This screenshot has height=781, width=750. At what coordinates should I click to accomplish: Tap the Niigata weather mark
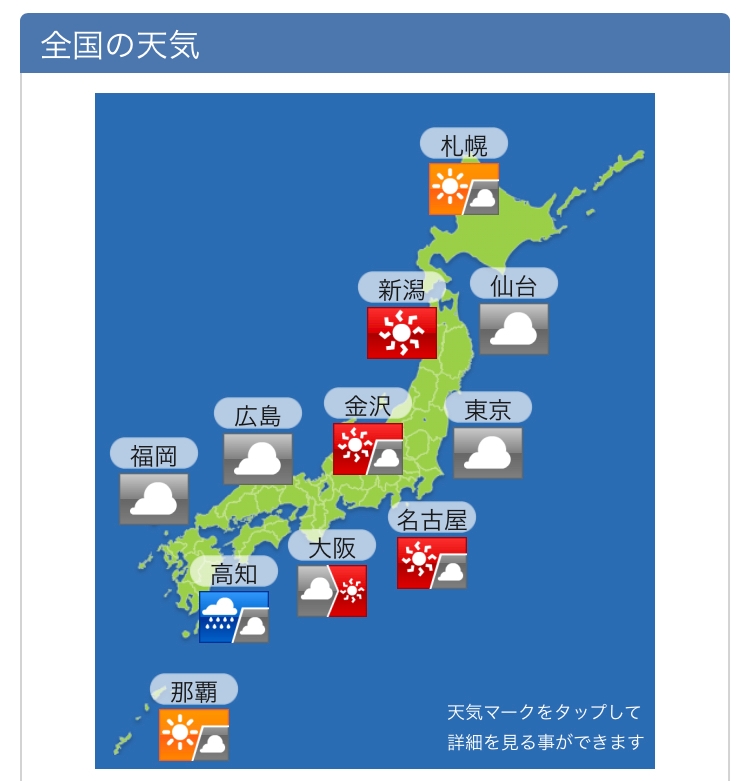coord(402,333)
